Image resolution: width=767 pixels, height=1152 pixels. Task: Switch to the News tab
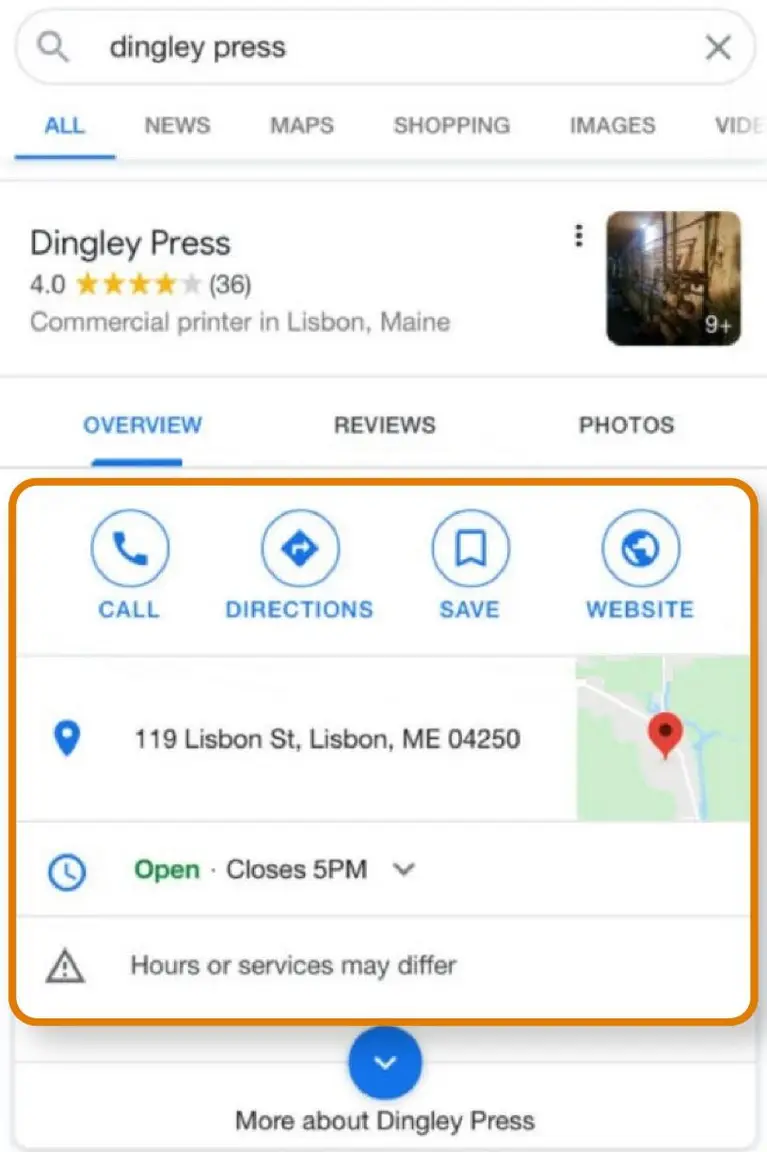point(177,126)
